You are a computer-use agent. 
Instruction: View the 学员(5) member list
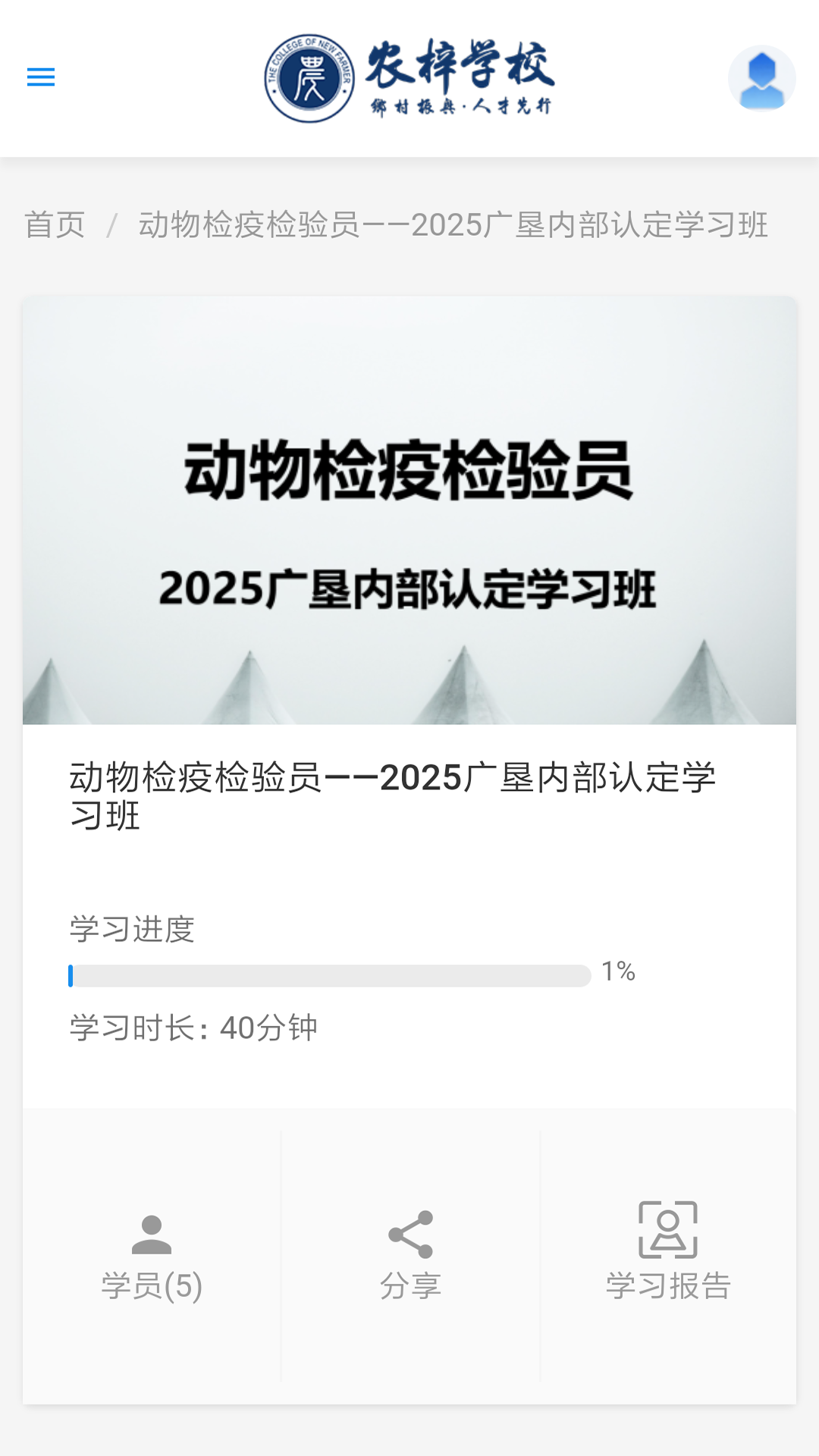tap(152, 1255)
